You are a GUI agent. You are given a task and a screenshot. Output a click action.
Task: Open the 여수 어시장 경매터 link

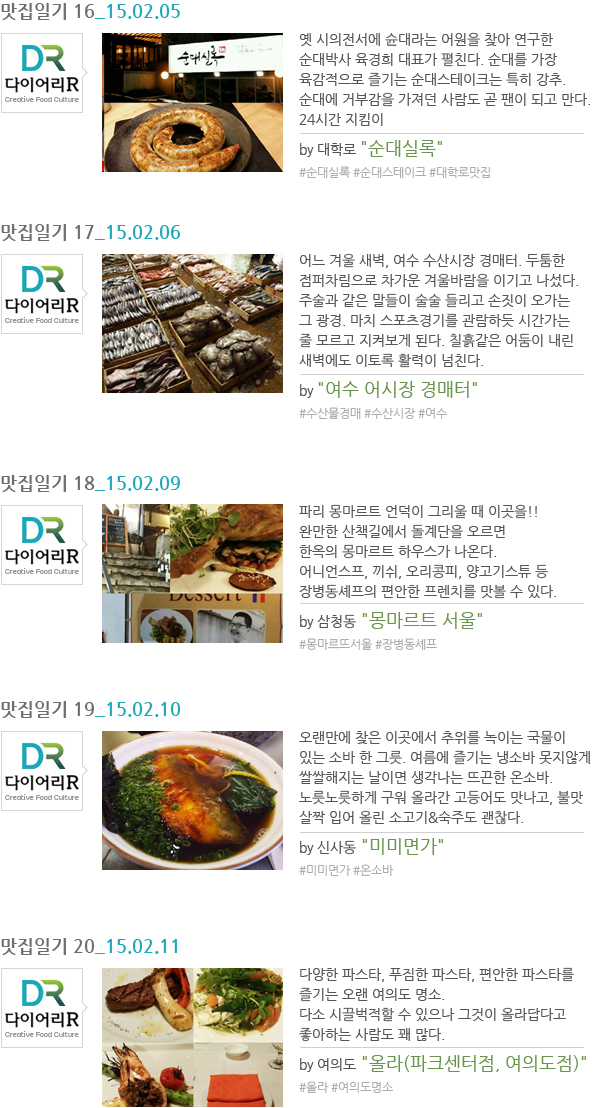(x=398, y=389)
